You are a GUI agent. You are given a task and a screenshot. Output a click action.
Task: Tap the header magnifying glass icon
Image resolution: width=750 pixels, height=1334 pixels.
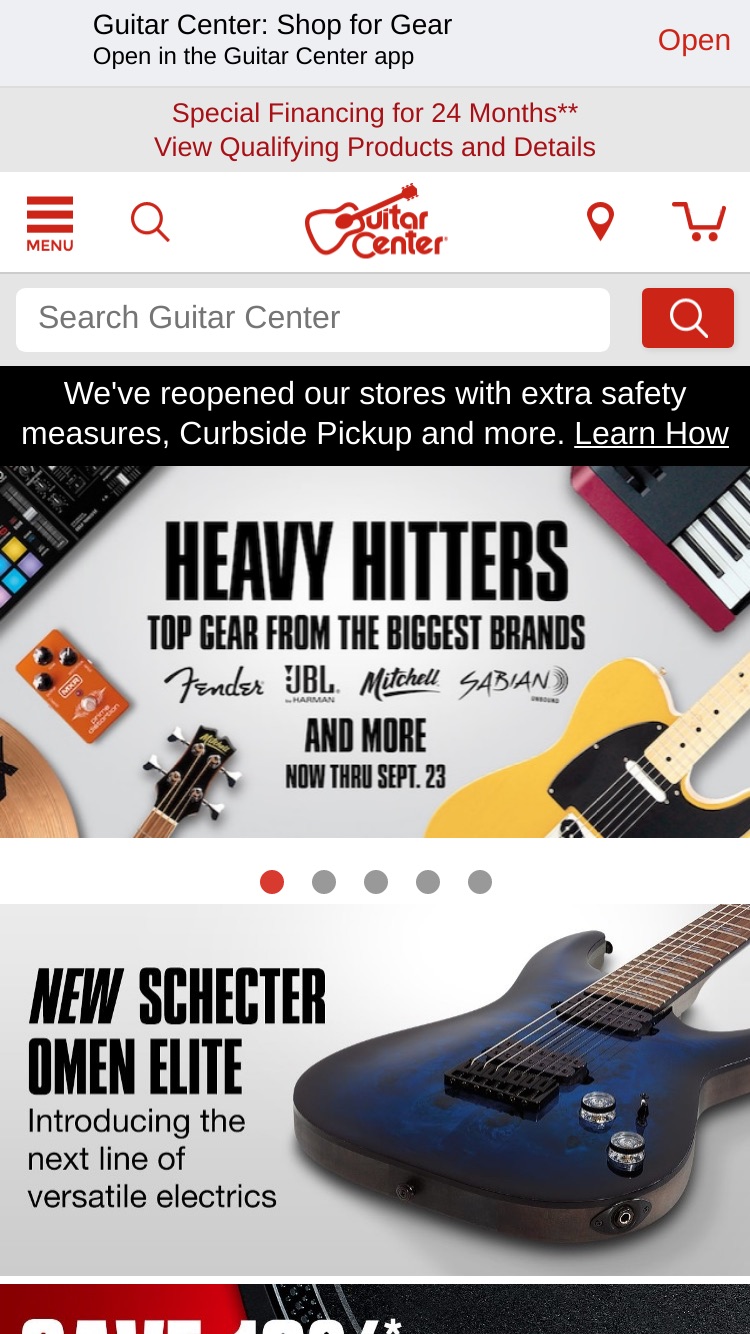point(150,221)
